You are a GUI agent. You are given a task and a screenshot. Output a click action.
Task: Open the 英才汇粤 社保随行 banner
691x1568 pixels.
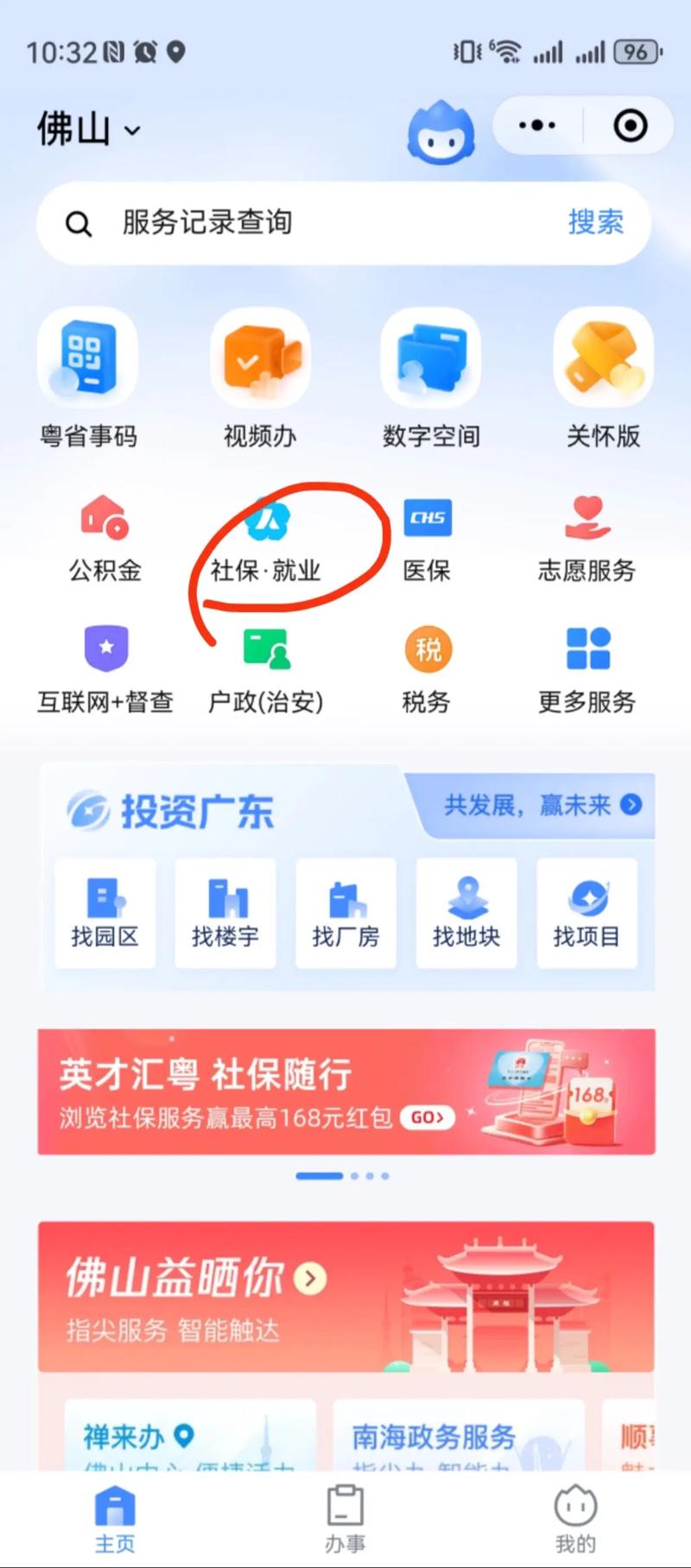point(345,1091)
